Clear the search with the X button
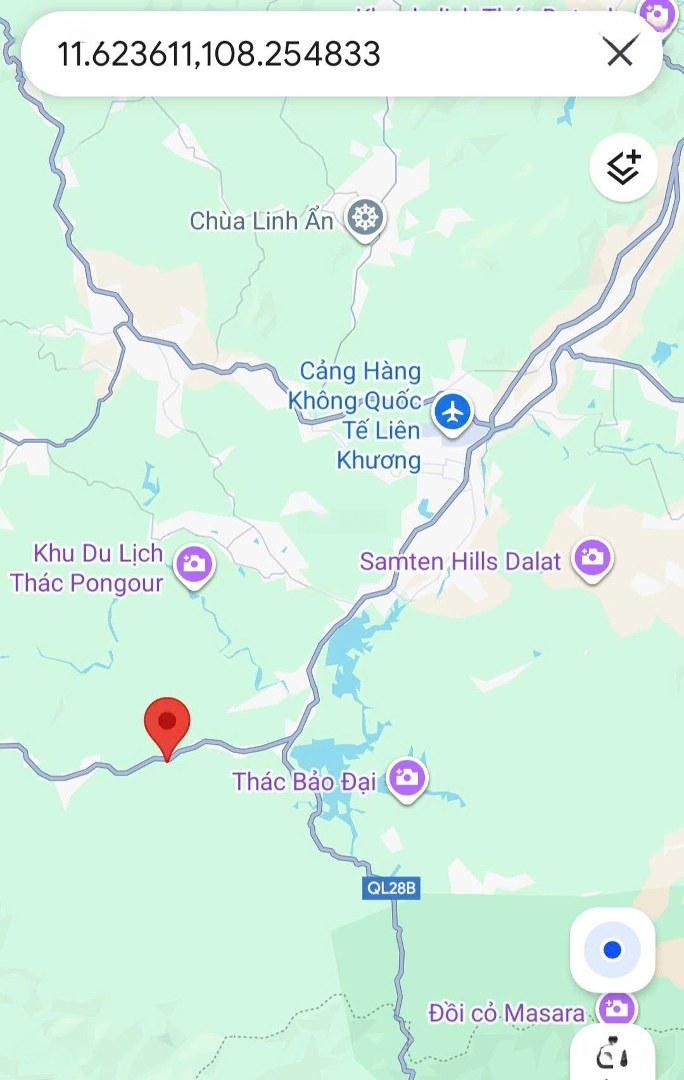This screenshot has height=1080, width=684. tap(620, 52)
